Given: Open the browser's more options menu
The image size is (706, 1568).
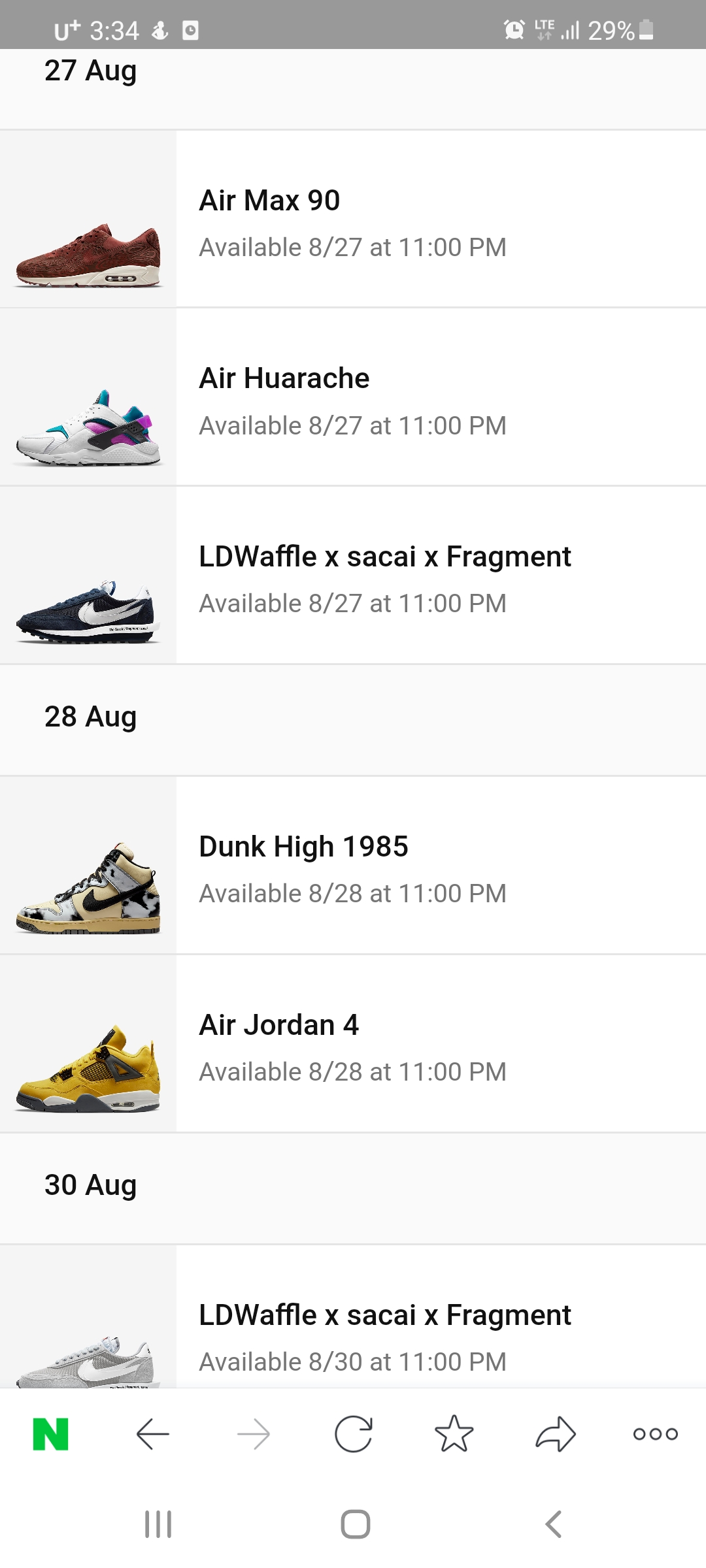Looking at the screenshot, I should (655, 1434).
